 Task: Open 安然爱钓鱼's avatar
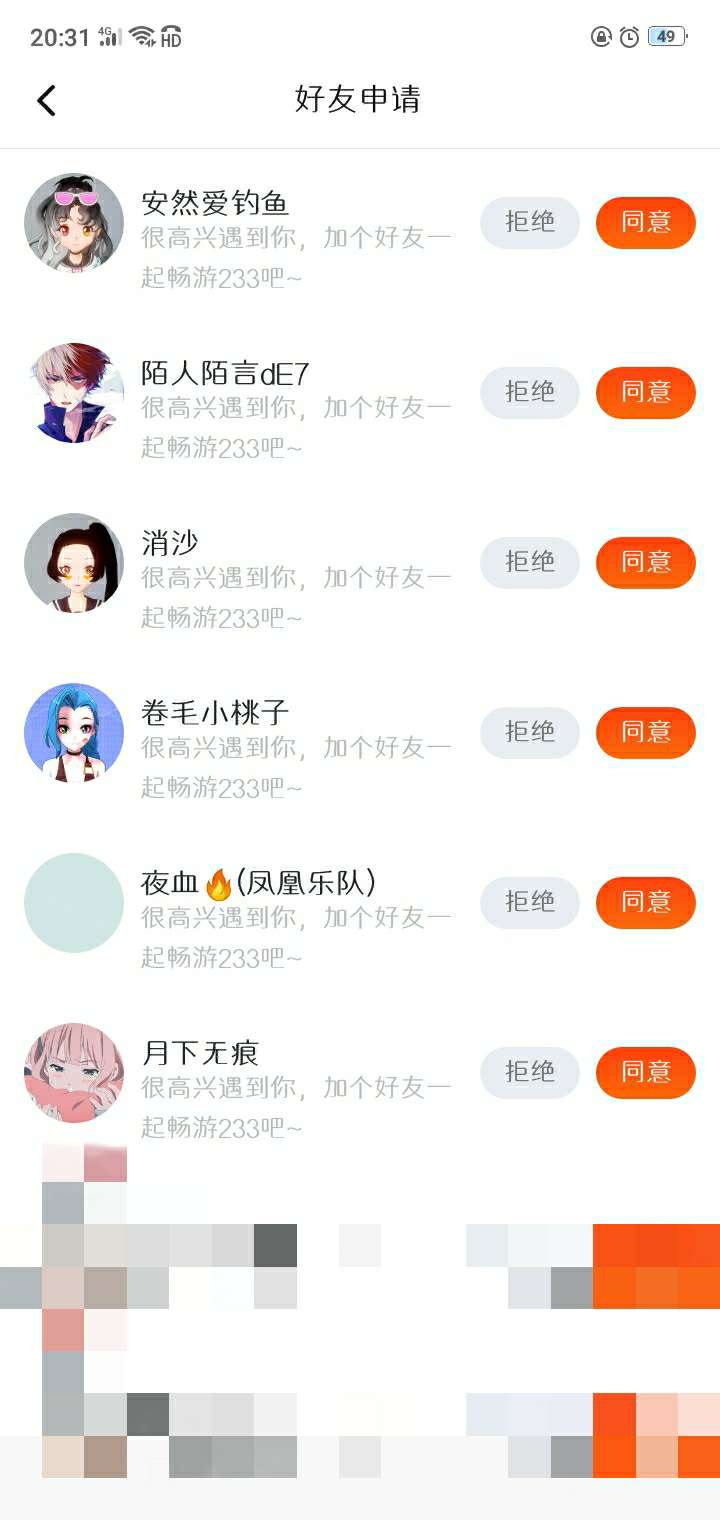coord(74,222)
